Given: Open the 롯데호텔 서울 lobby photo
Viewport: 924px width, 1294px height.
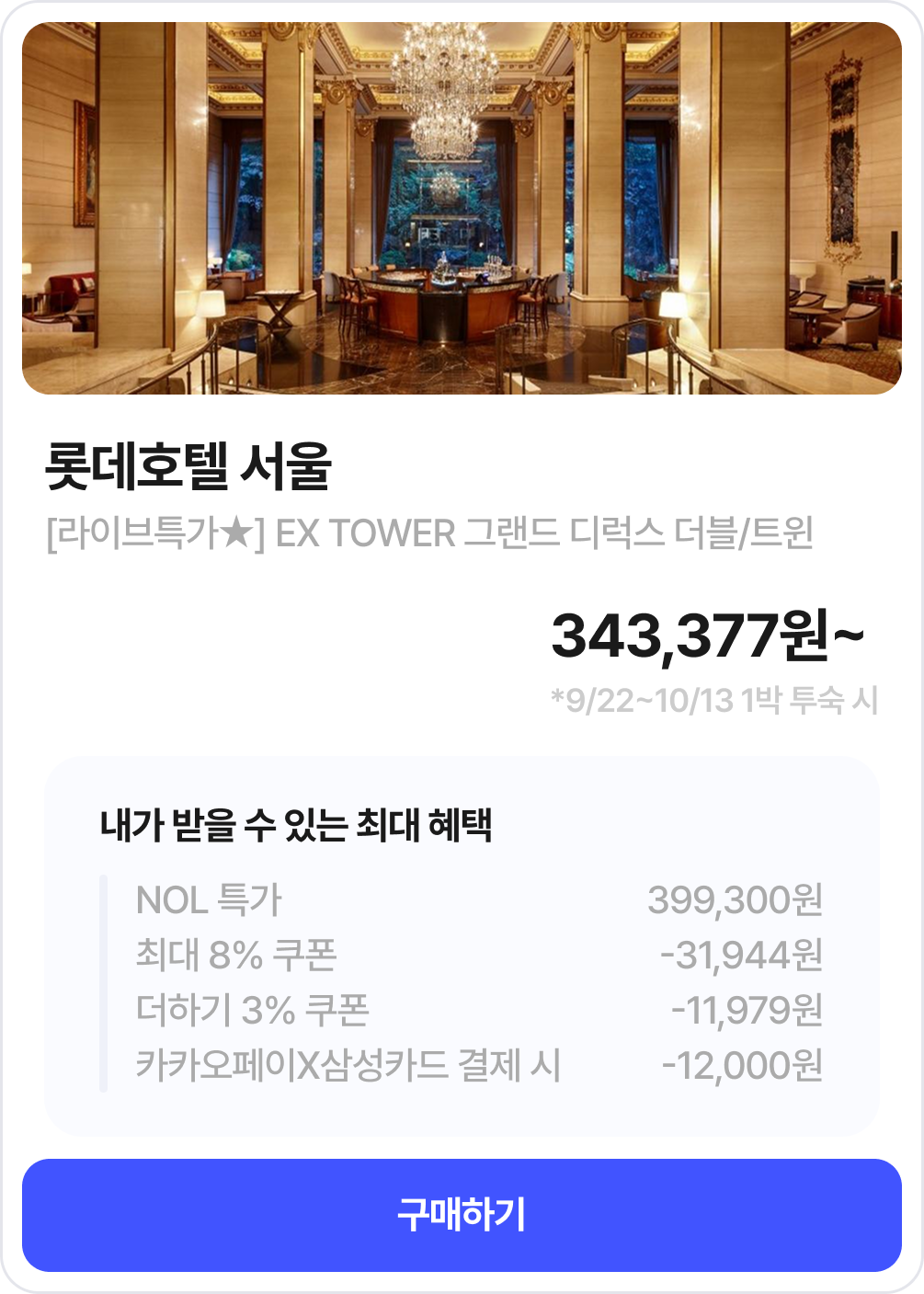Looking at the screenshot, I should click(462, 209).
